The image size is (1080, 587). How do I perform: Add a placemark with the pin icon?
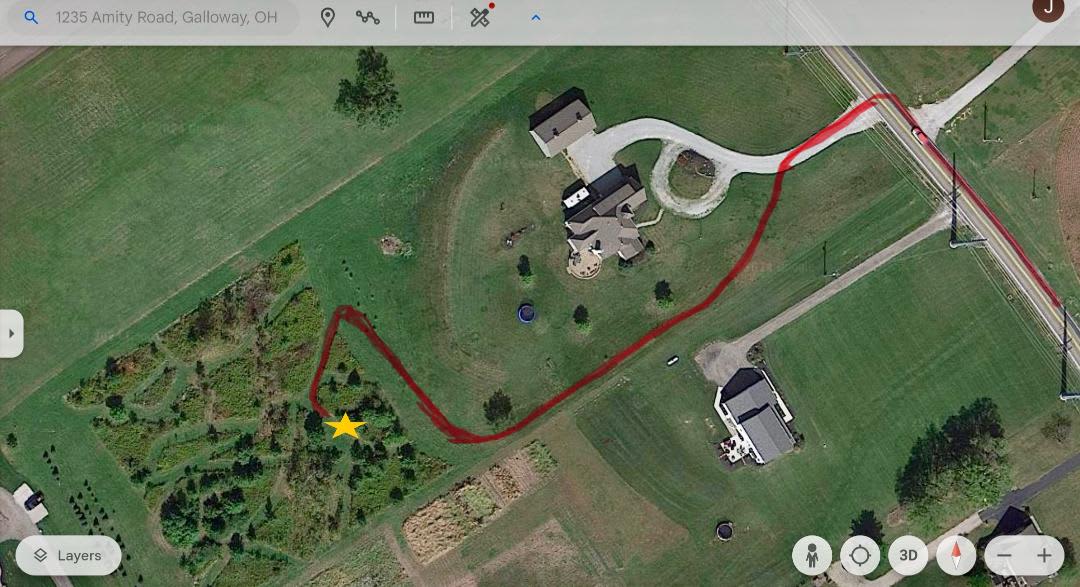click(327, 17)
